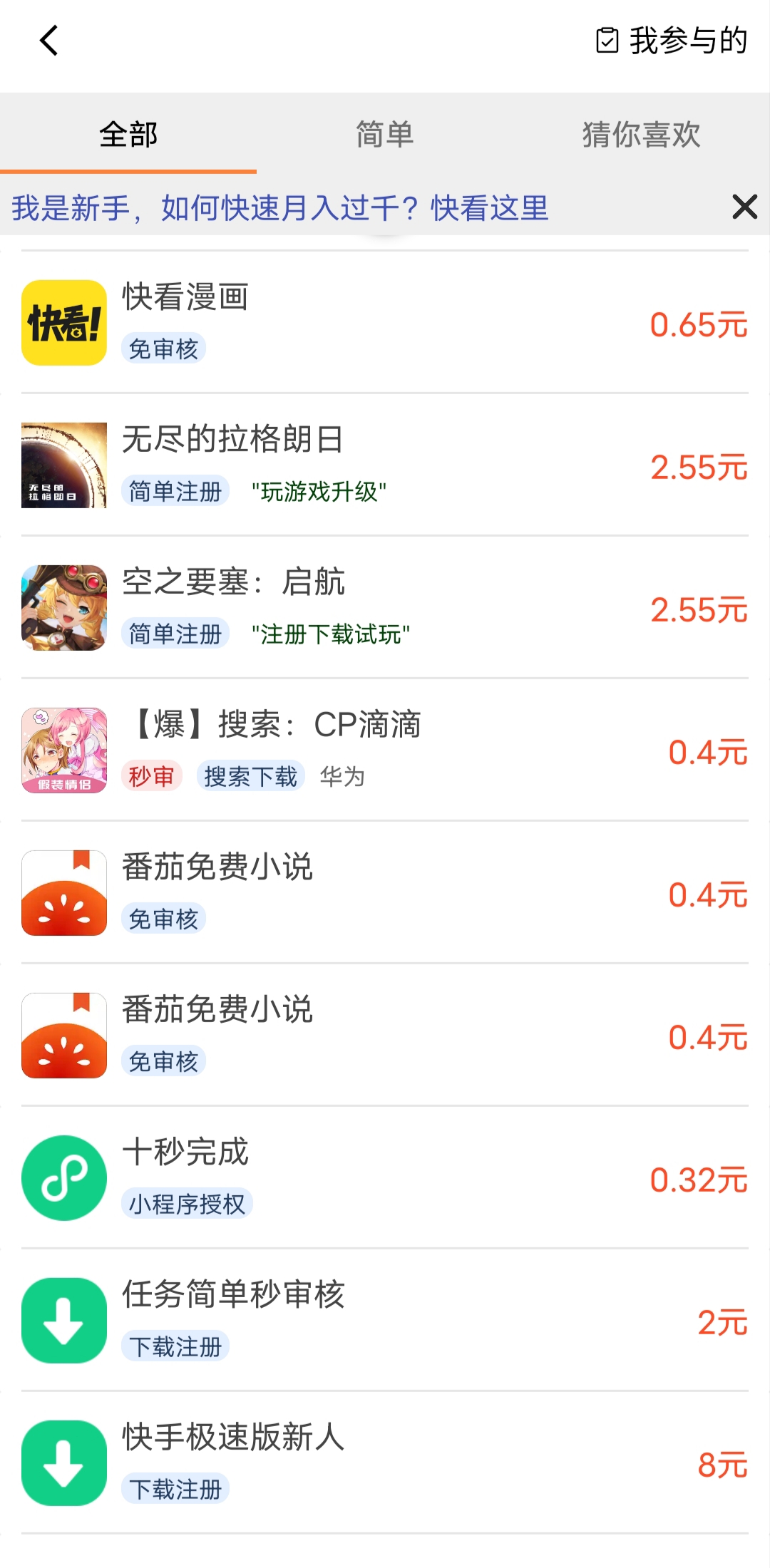Open the 快手极速版新人 task
Image resolution: width=770 pixels, height=1568 pixels.
(385, 1463)
